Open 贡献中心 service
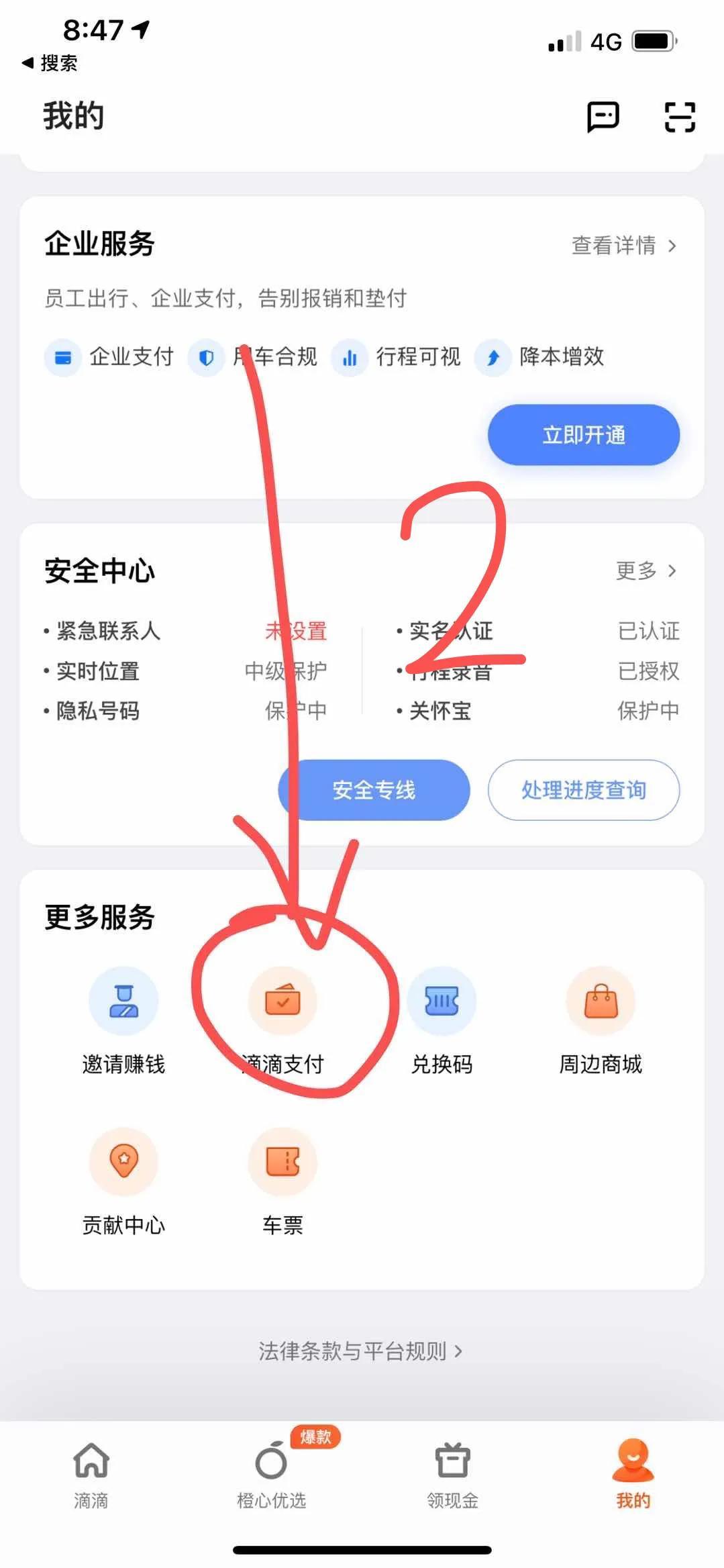Screen dimensions: 724x1568 [x=123, y=1179]
